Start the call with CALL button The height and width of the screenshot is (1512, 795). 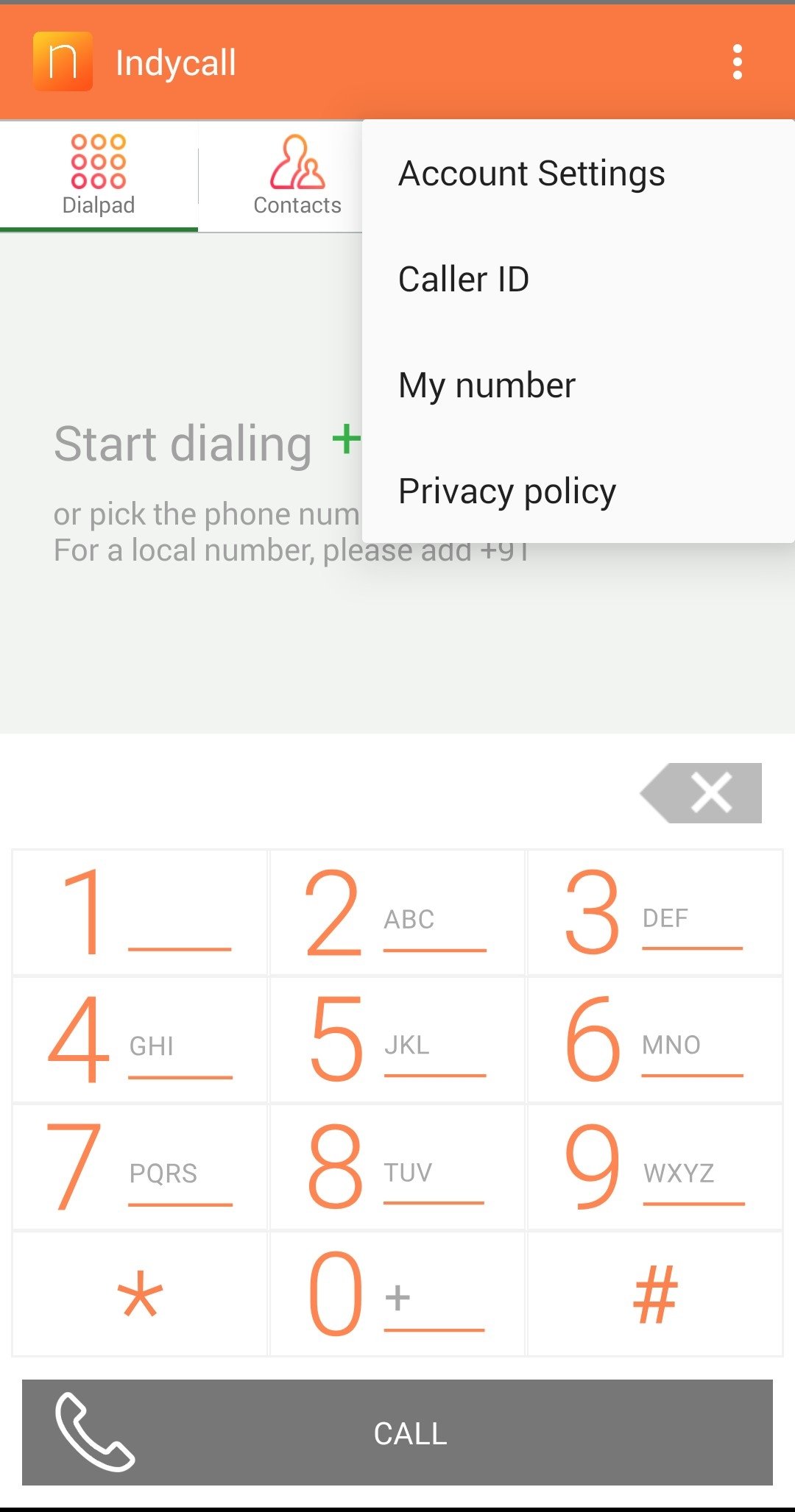pos(397,1433)
